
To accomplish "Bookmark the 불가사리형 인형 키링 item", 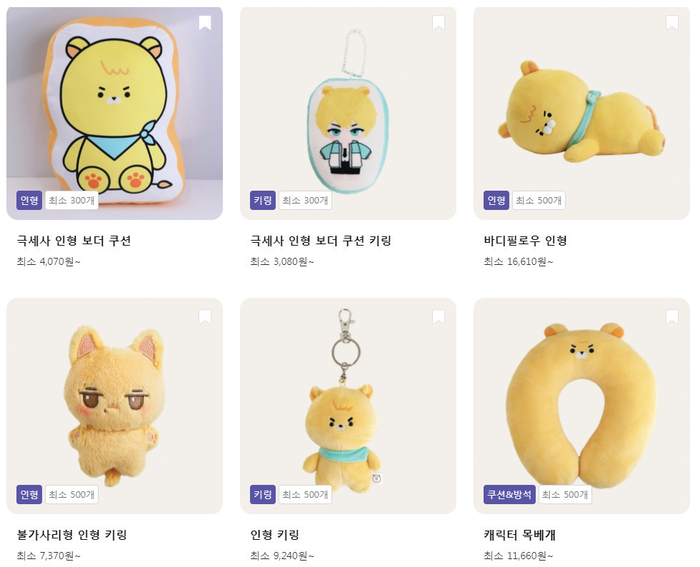I will coord(205,316).
